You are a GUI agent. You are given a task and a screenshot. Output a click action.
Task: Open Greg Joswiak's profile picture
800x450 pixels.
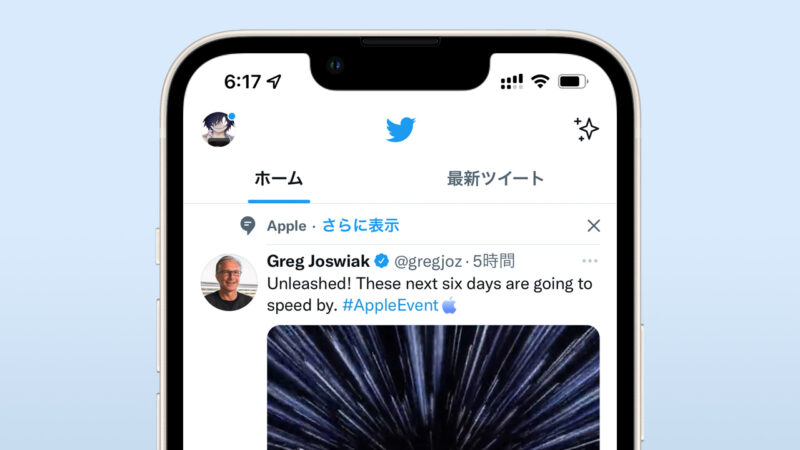tap(228, 282)
